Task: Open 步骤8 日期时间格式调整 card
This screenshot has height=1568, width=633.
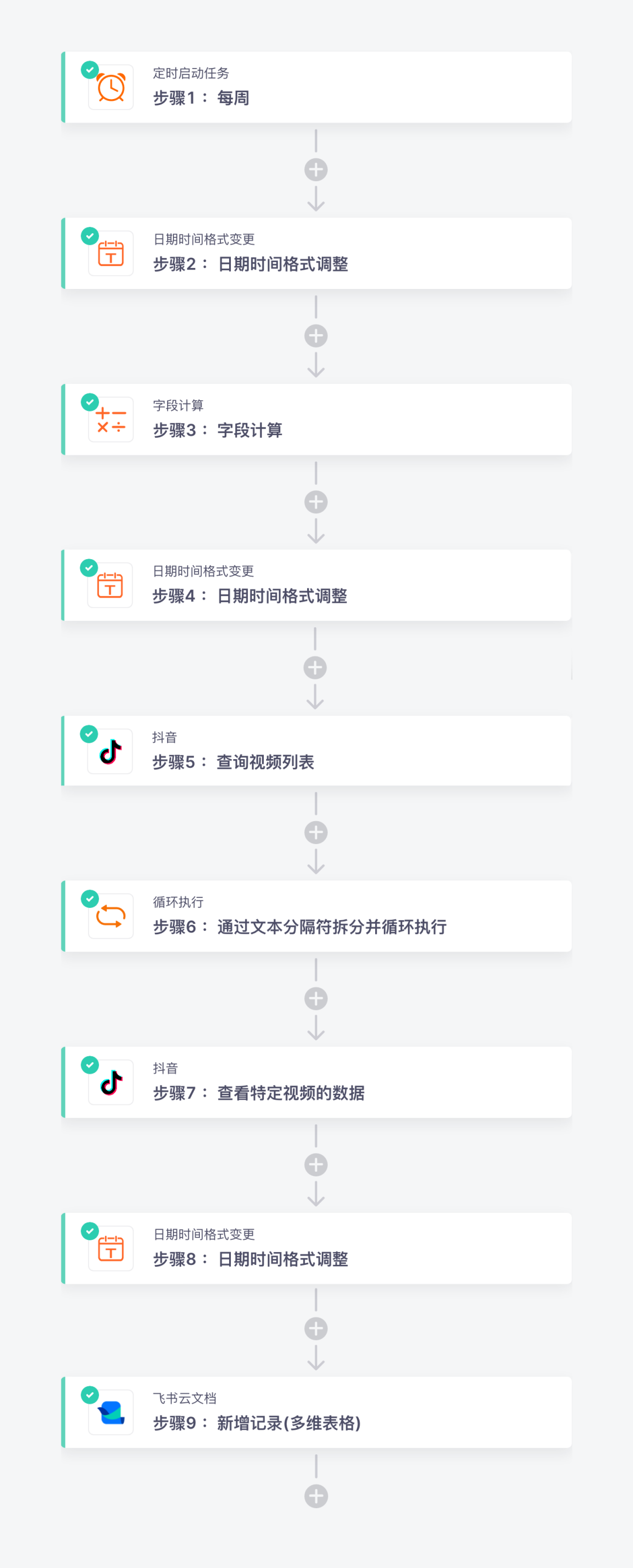Action: coord(316,1249)
